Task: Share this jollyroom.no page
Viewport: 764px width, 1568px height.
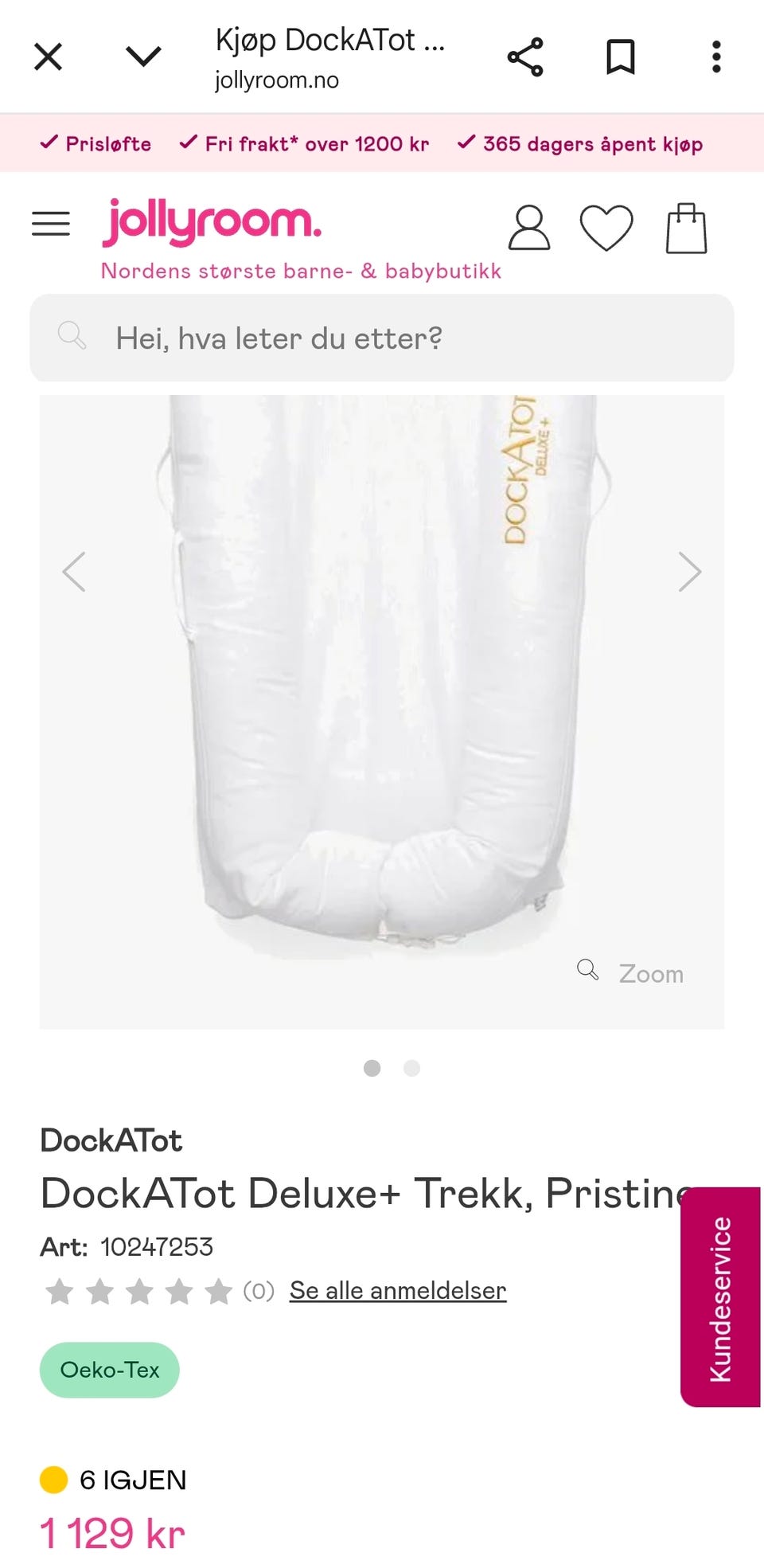Action: coord(525,57)
